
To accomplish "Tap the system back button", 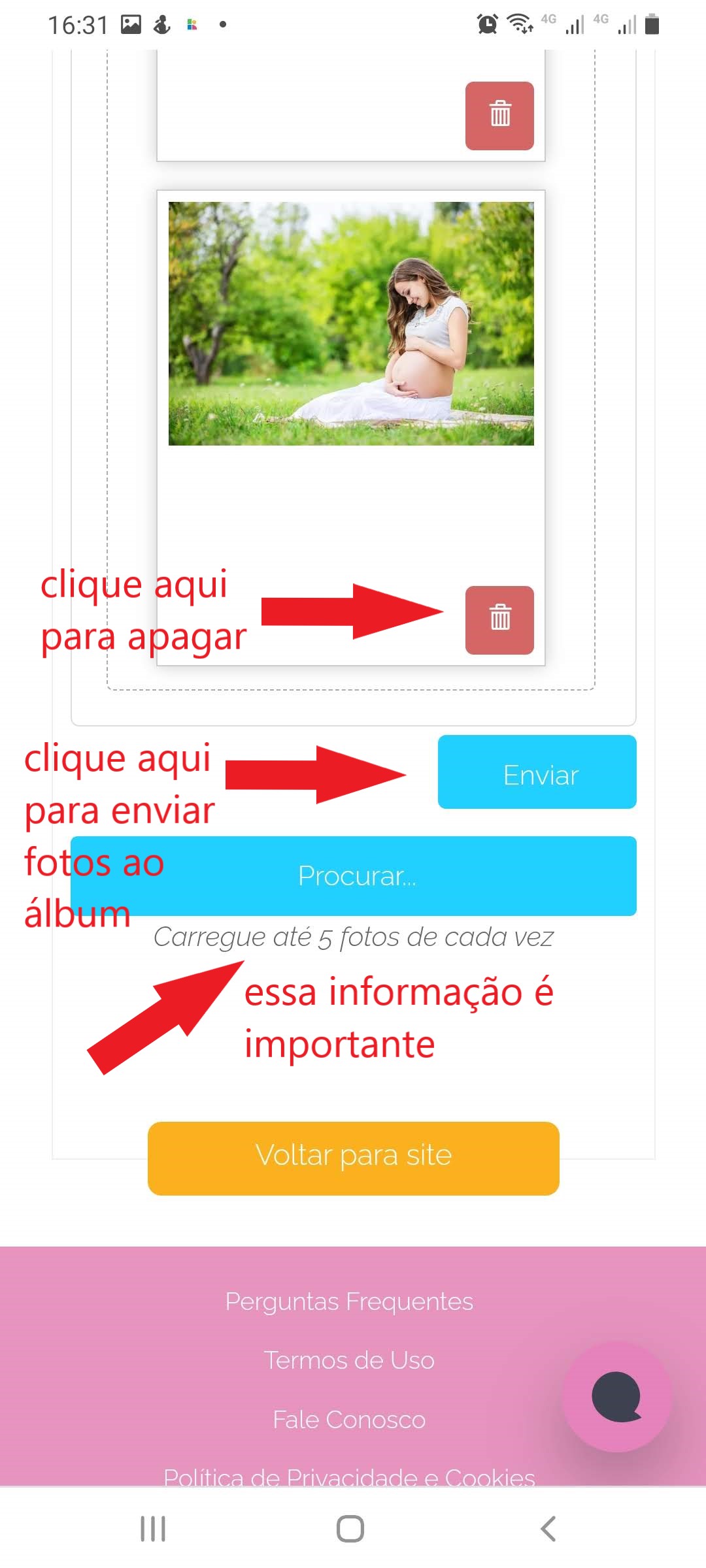I will click(548, 1529).
